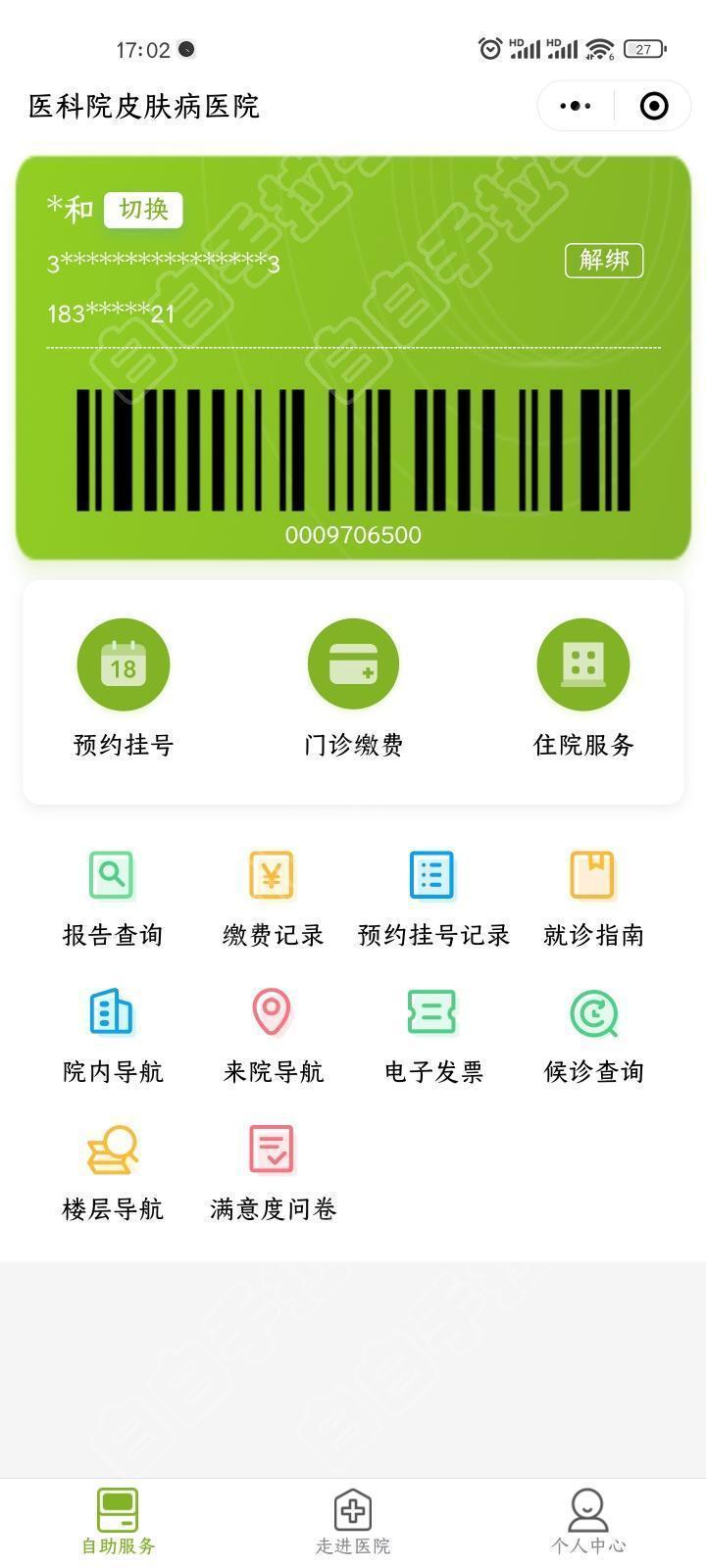The image size is (706, 1568).
Task: Switch to the 个人中心 tab
Action: tap(588, 1522)
